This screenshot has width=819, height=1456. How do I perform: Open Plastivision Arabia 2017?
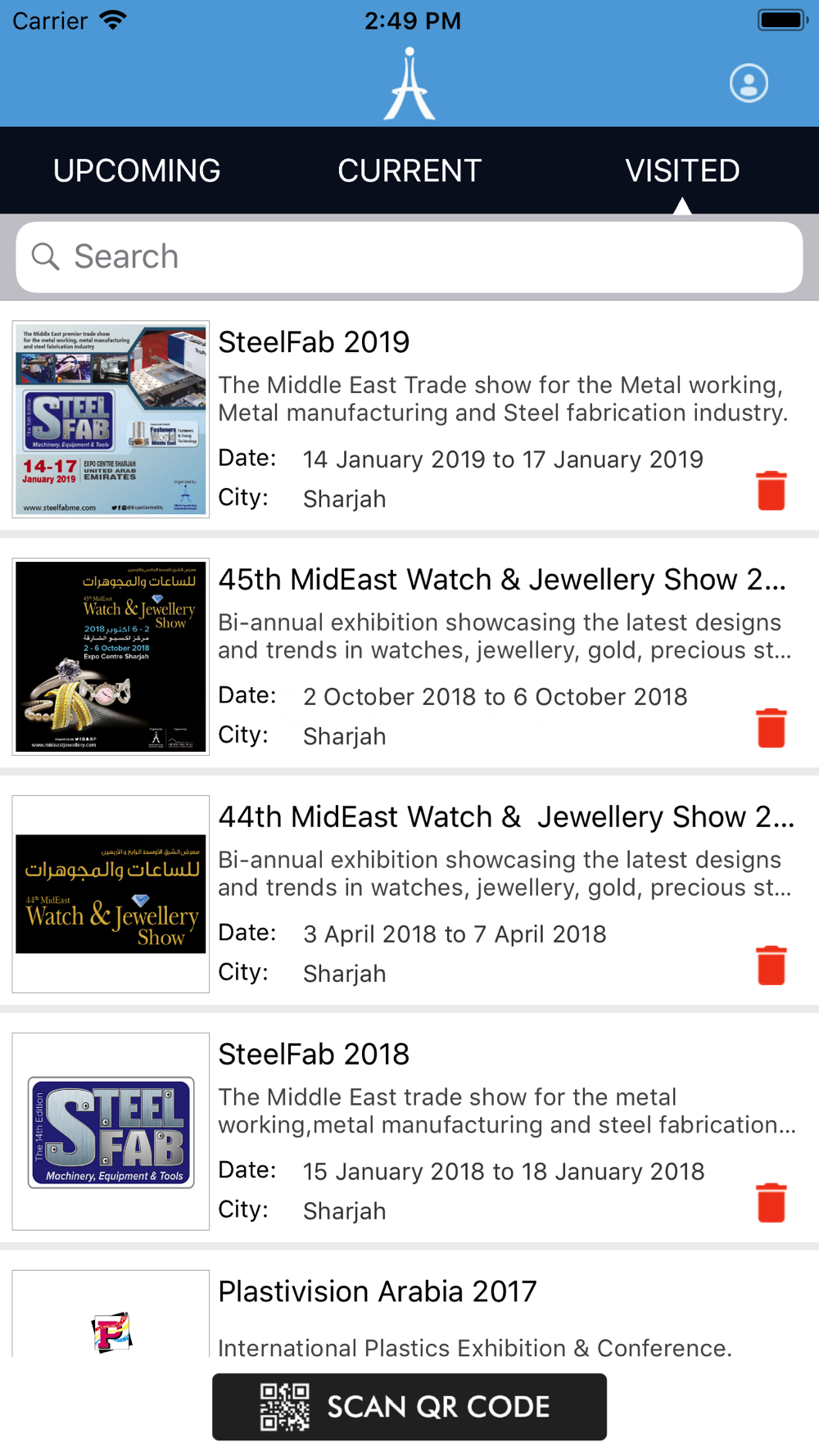[409, 1309]
